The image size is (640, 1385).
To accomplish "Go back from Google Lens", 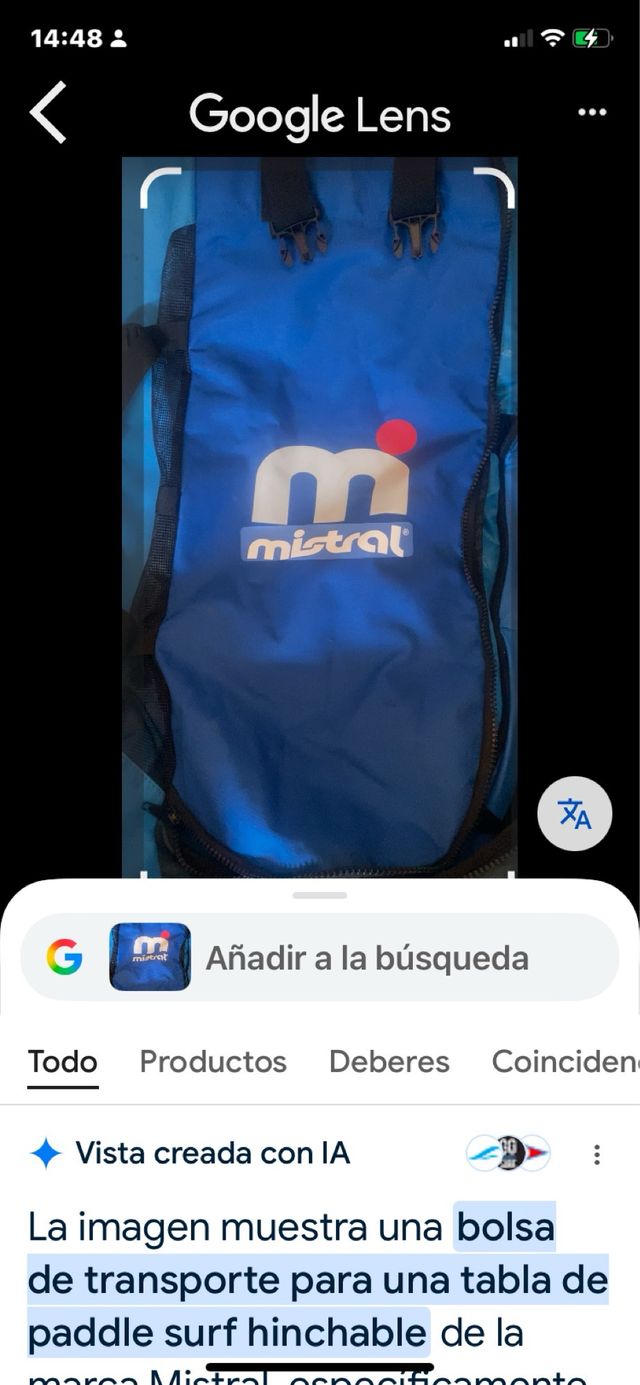I will (x=48, y=113).
